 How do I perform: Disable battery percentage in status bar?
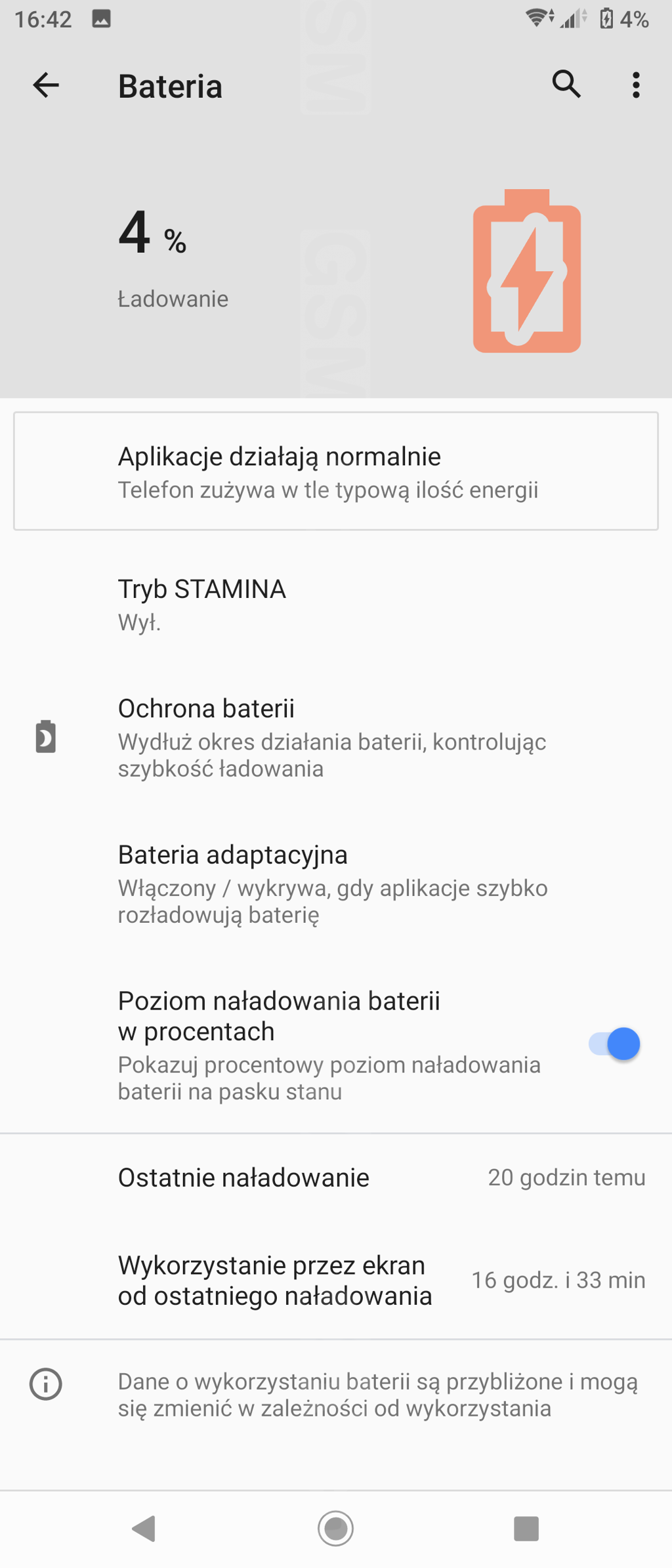[615, 1044]
